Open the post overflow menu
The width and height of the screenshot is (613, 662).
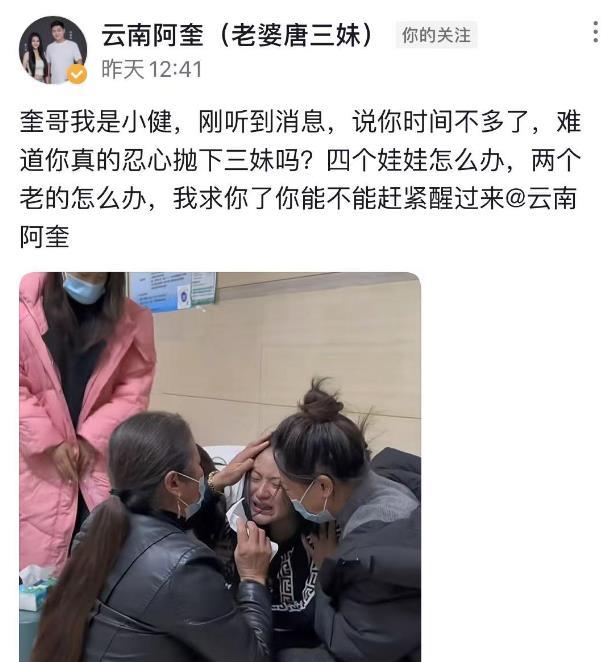tap(596, 34)
